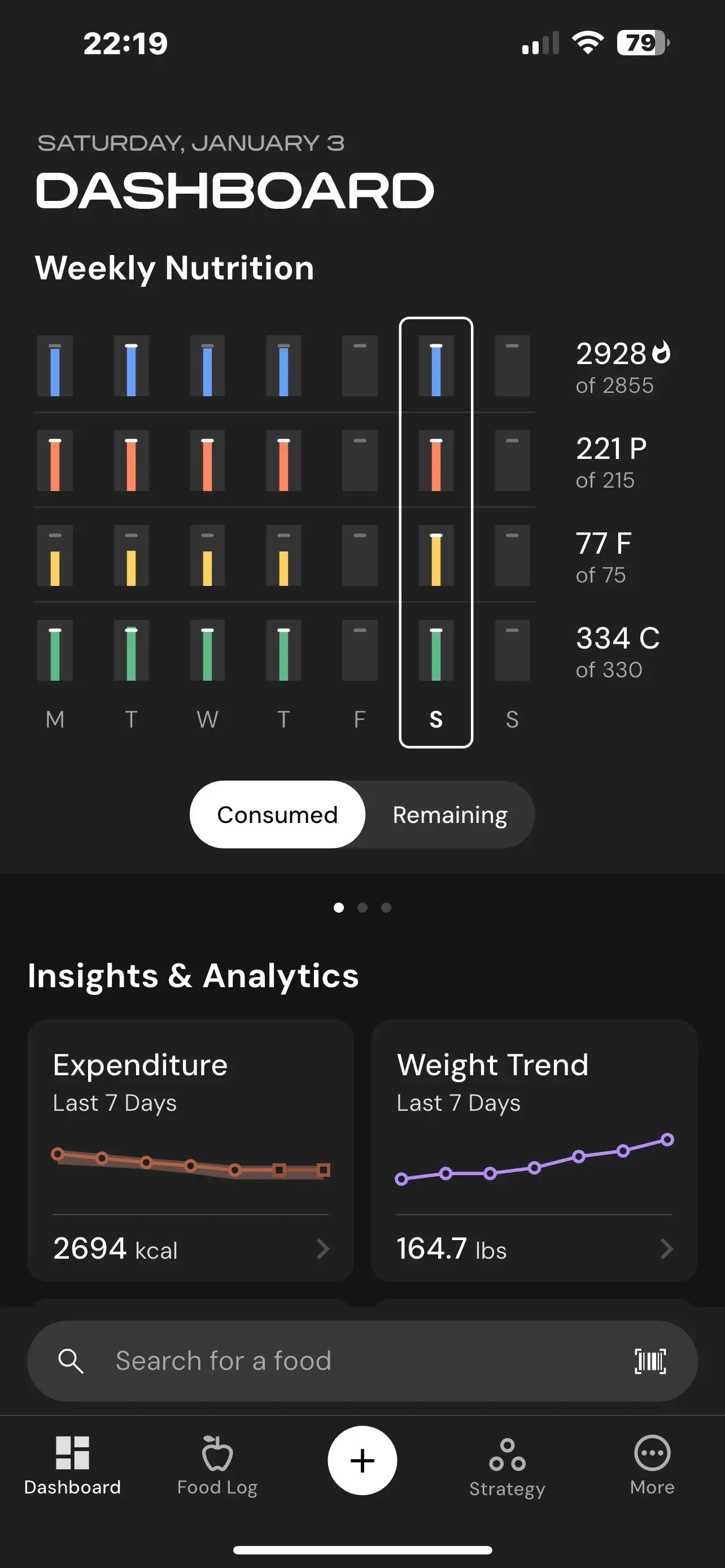Select the Consumed segment
The height and width of the screenshot is (1568, 725).
click(278, 814)
